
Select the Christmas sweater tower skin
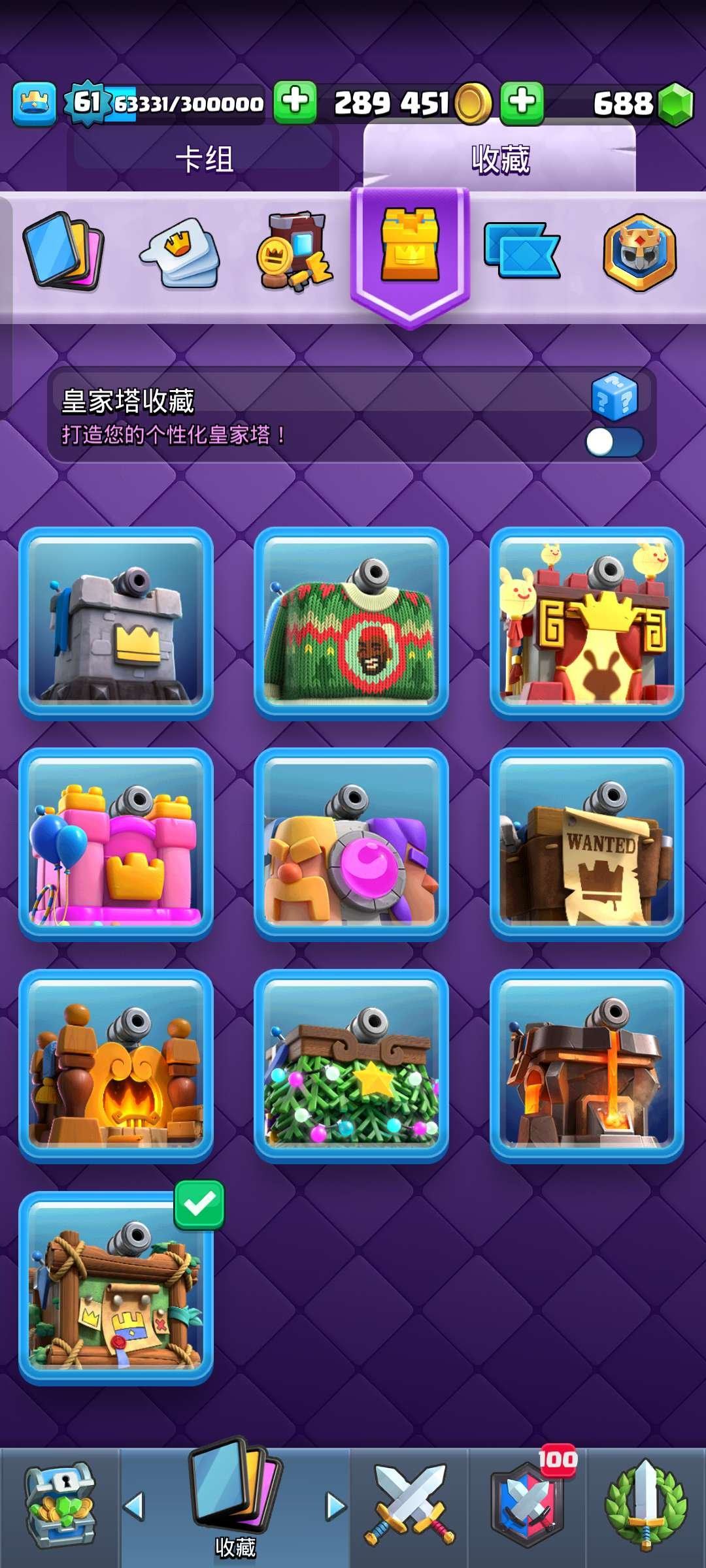[351, 624]
